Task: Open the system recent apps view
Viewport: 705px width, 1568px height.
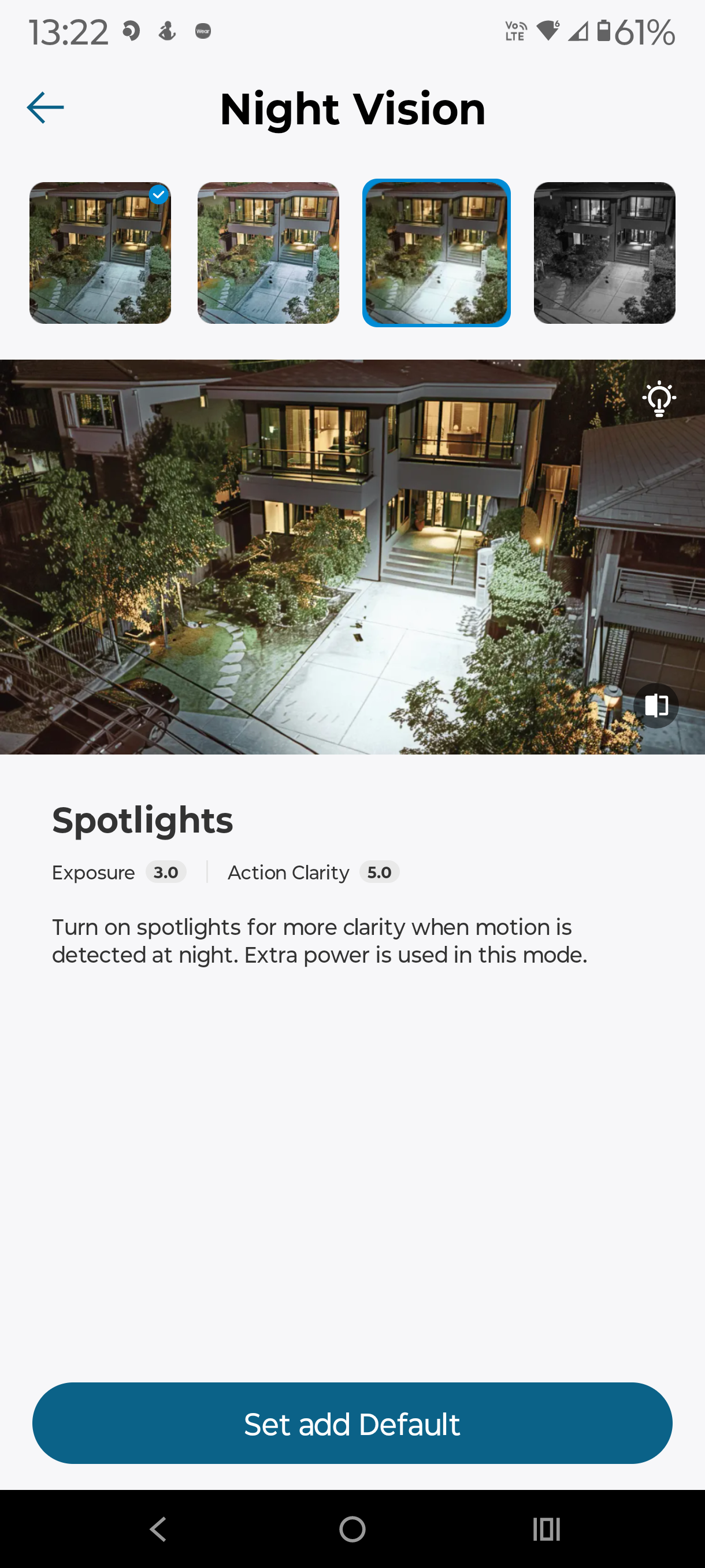Action: [x=546, y=1529]
